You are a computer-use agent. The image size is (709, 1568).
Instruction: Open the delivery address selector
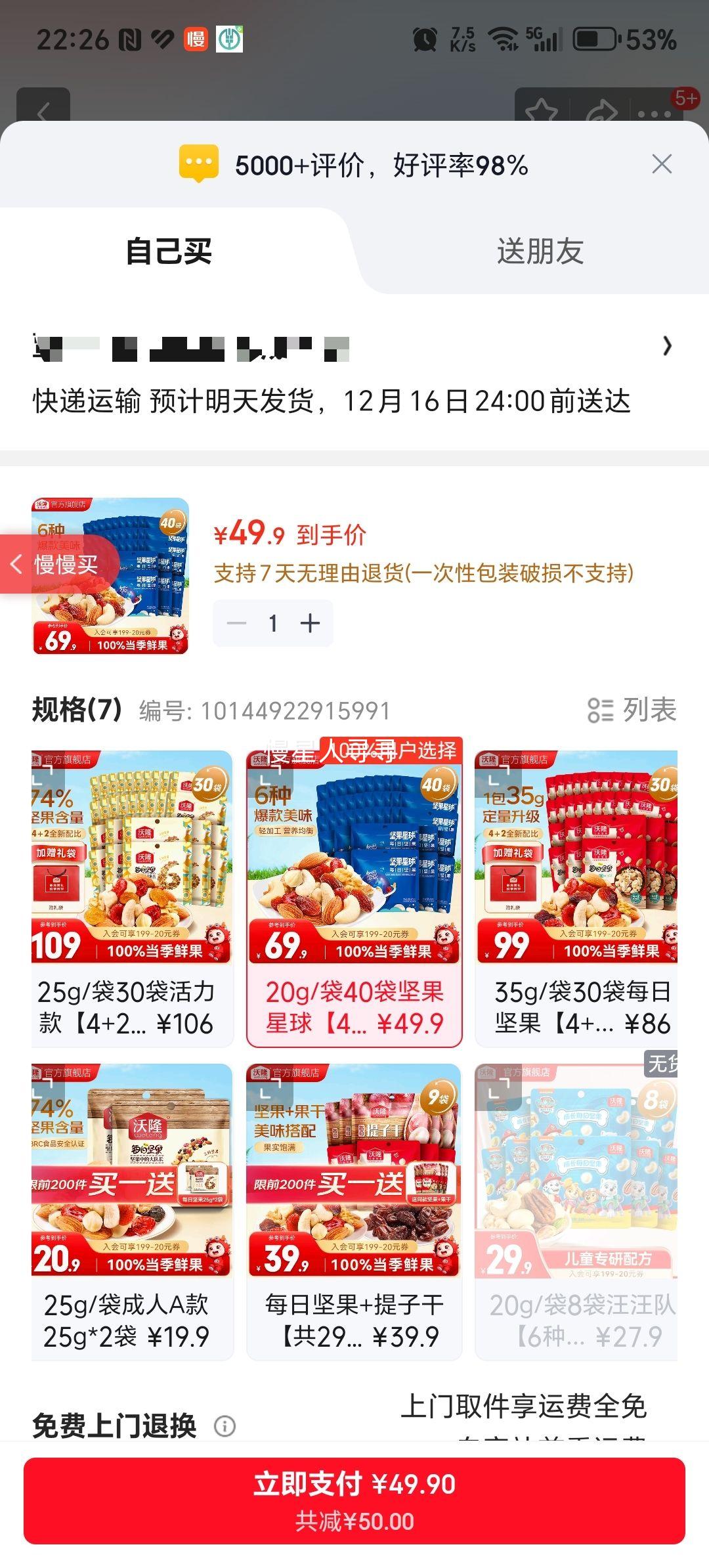coord(666,346)
